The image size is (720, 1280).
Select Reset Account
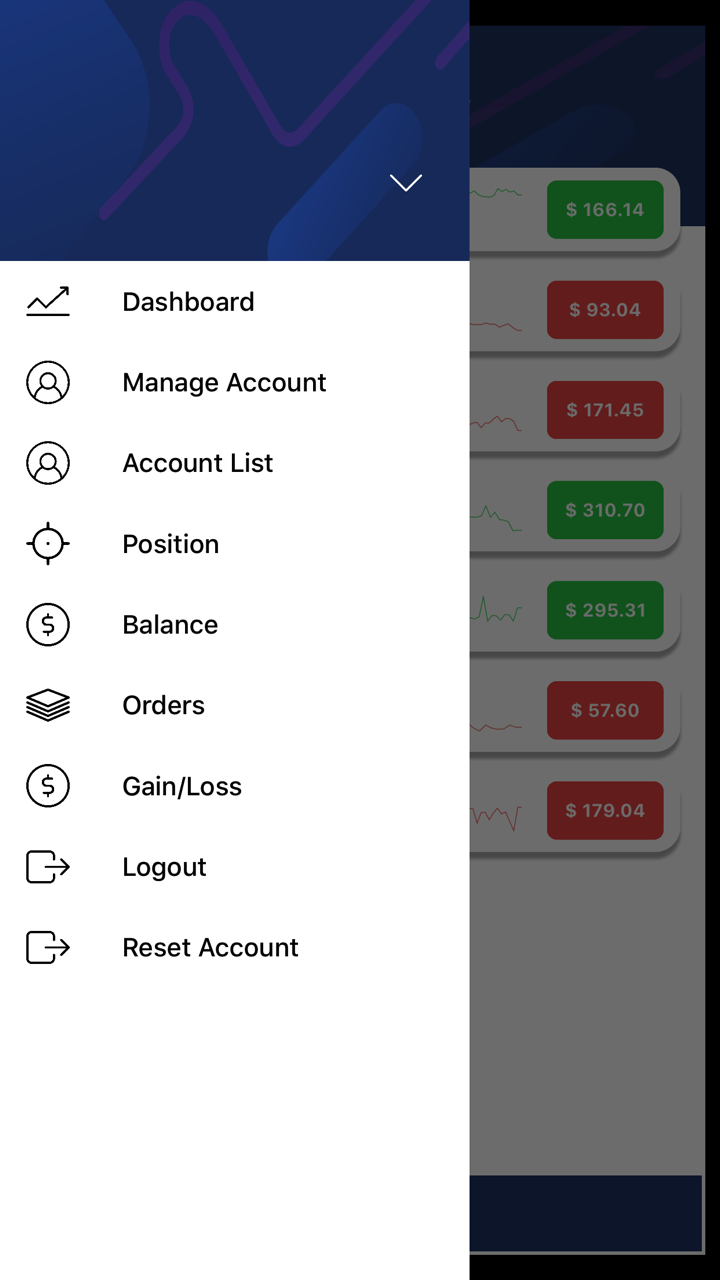[210, 947]
